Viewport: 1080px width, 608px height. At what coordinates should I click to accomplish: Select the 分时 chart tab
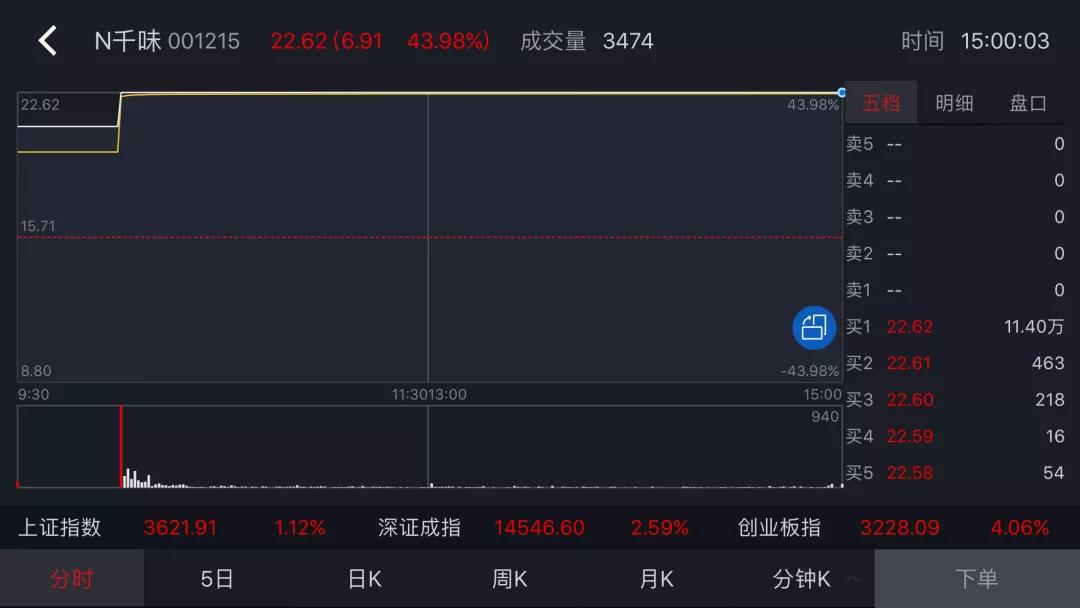[71, 579]
